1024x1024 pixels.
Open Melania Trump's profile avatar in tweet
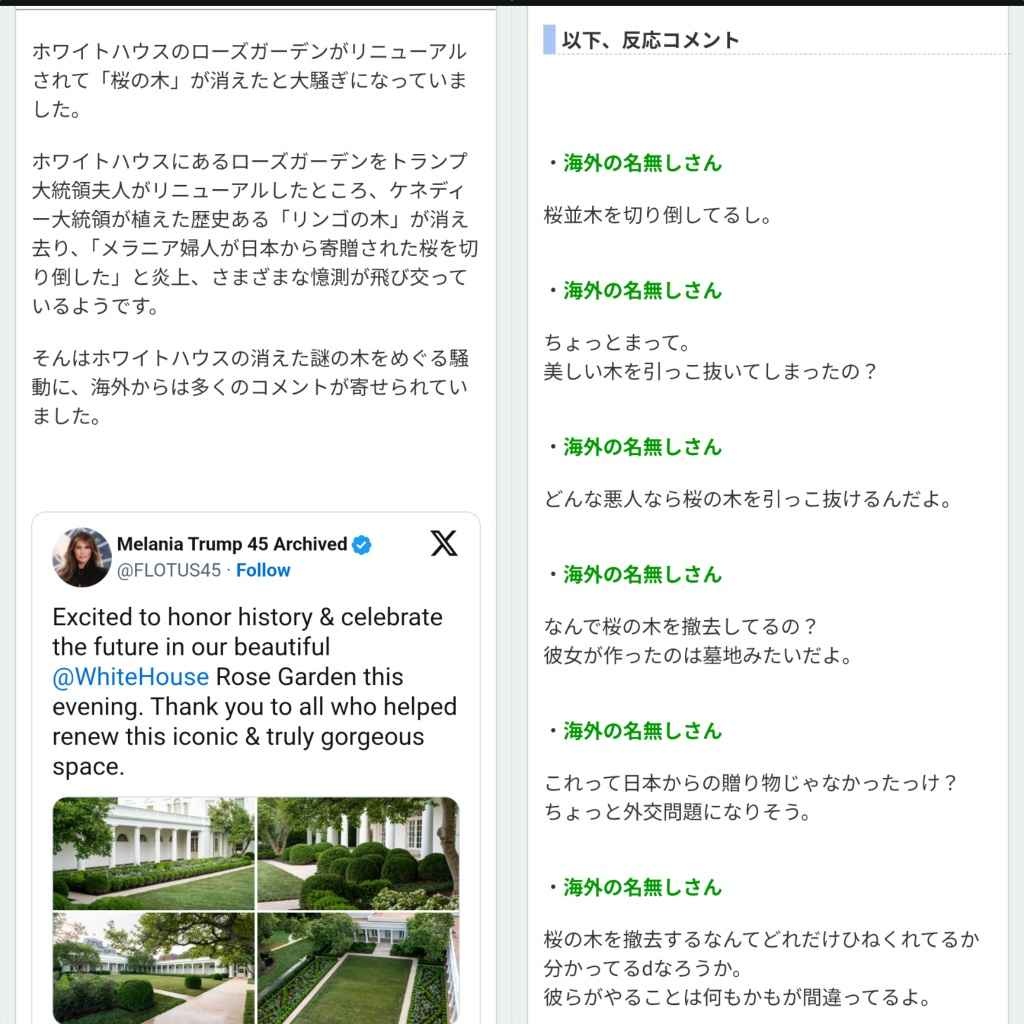pos(82,557)
